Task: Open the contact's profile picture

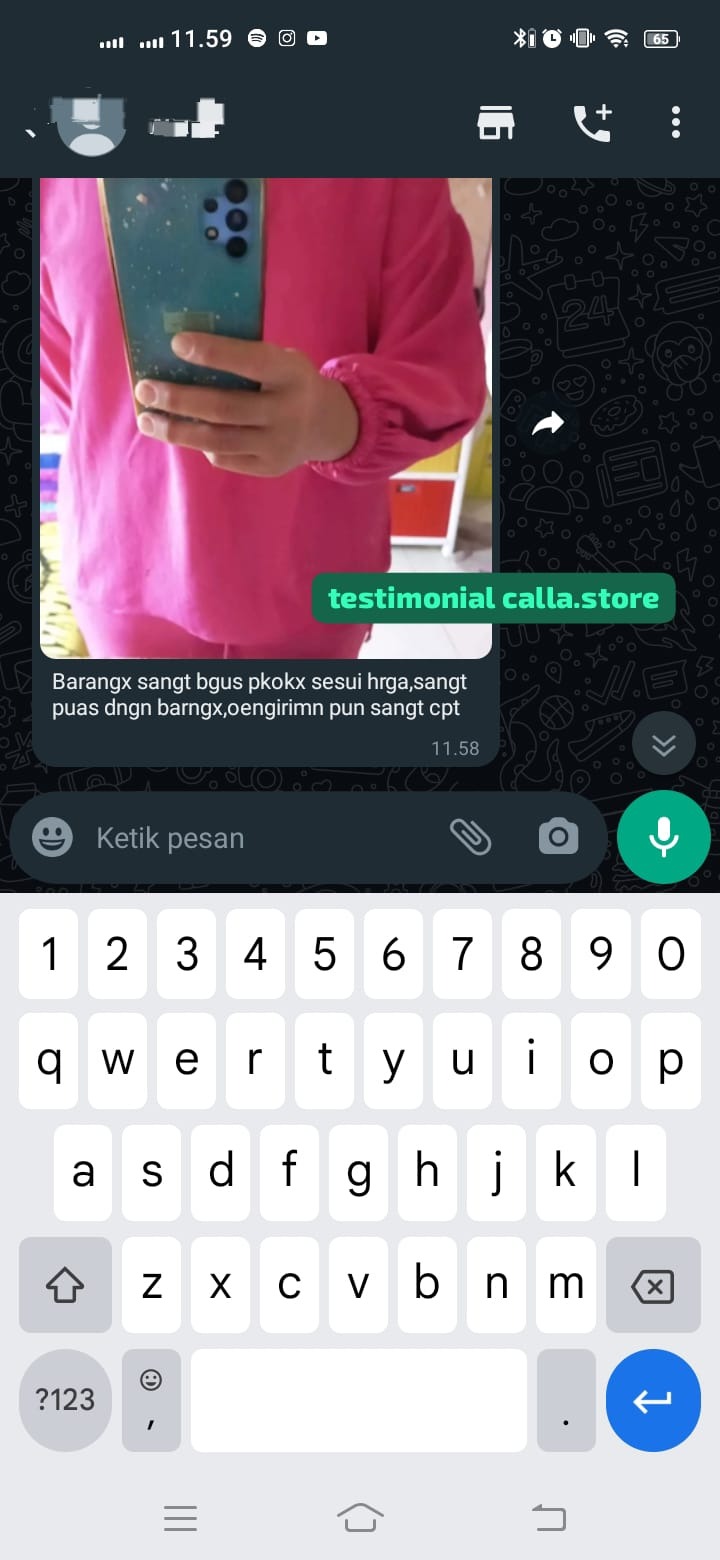Action: pos(93,125)
